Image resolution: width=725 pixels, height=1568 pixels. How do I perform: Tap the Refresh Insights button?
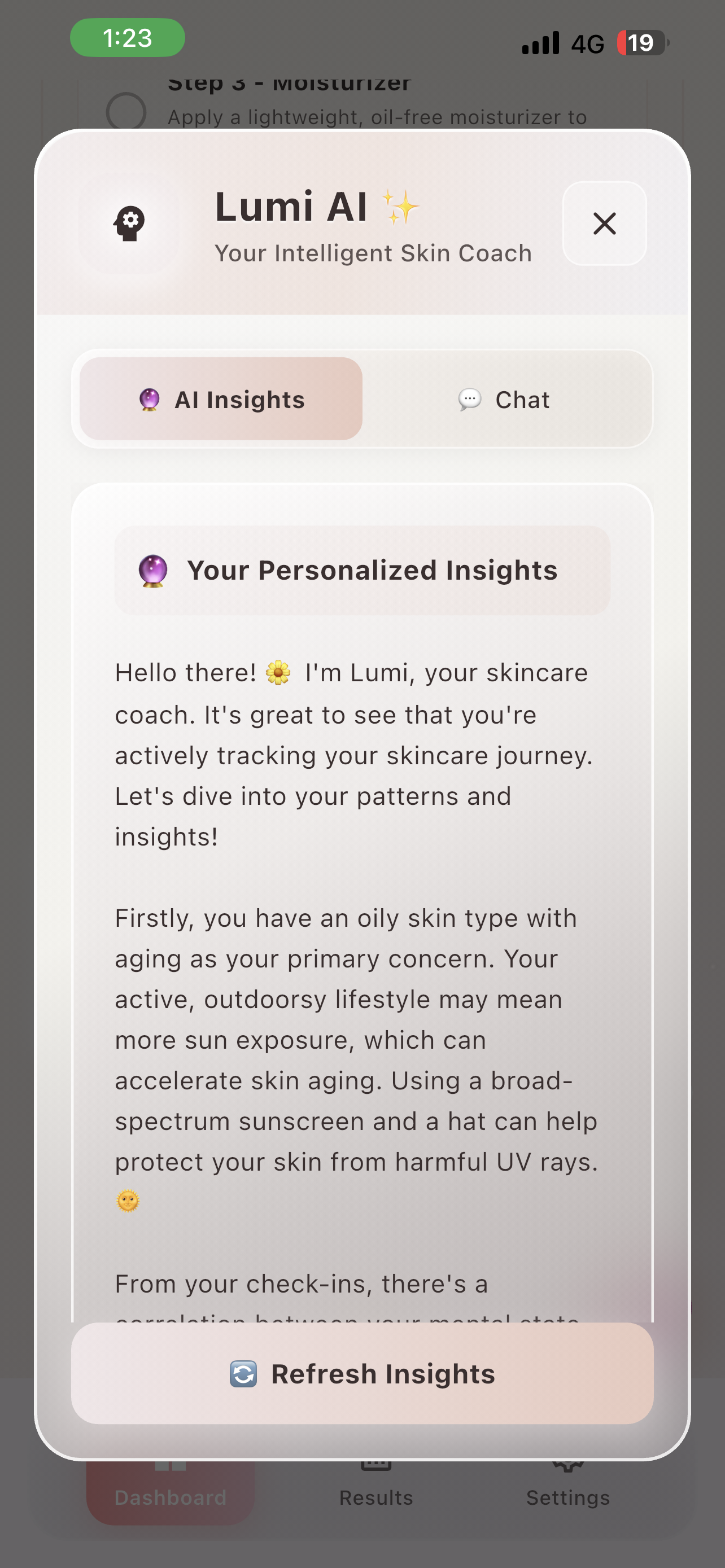pos(362,1373)
